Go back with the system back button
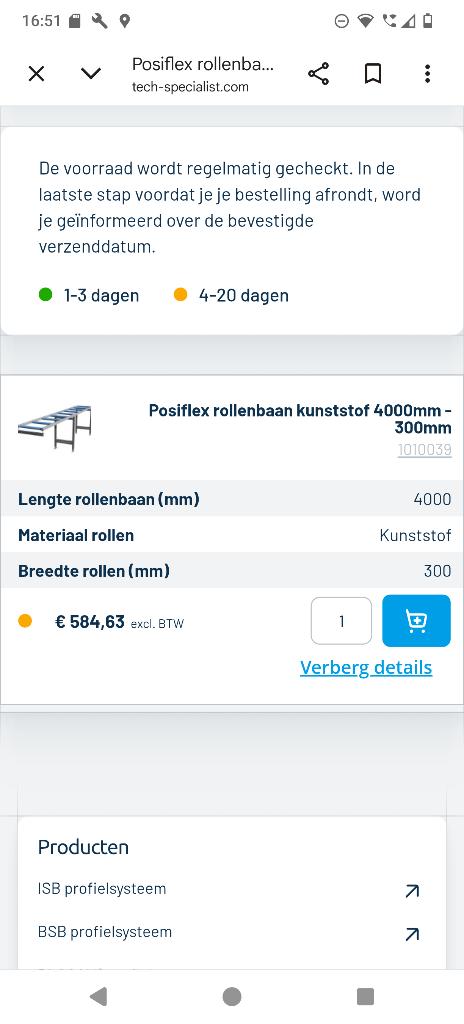The image size is (464, 1024). (x=98, y=997)
